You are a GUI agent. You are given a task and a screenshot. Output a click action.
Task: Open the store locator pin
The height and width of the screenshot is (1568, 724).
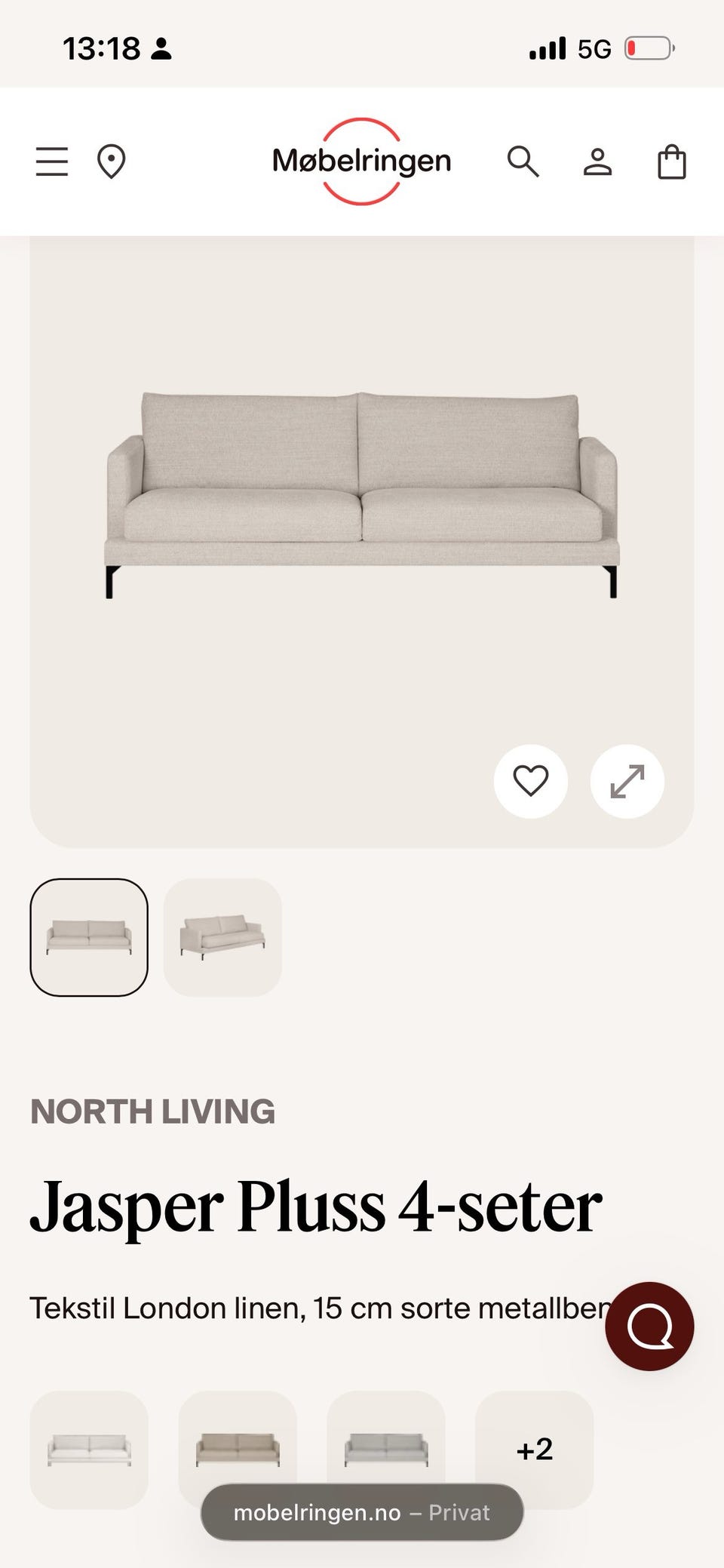click(x=112, y=161)
